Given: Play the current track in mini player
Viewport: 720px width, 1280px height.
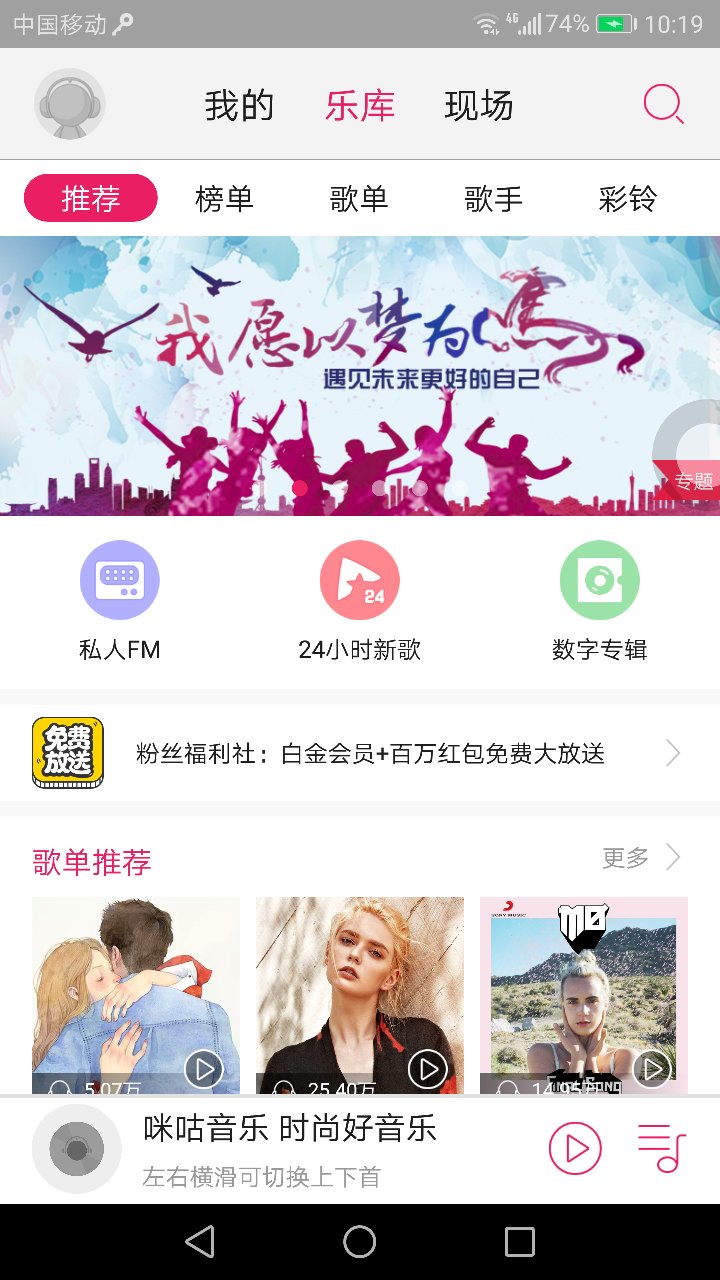Looking at the screenshot, I should 575,1148.
